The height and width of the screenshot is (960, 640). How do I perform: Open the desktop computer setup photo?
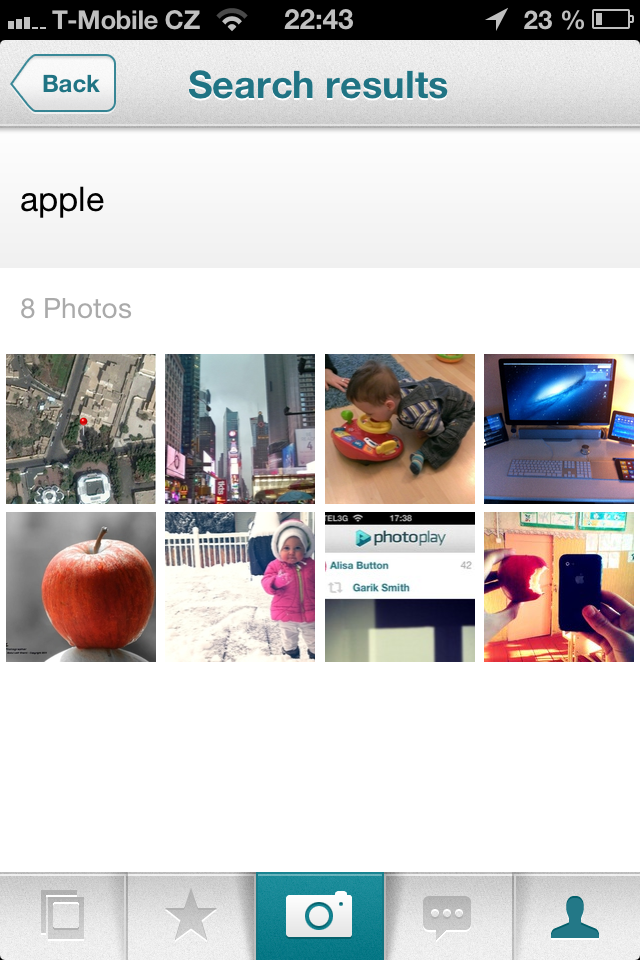pos(559,428)
